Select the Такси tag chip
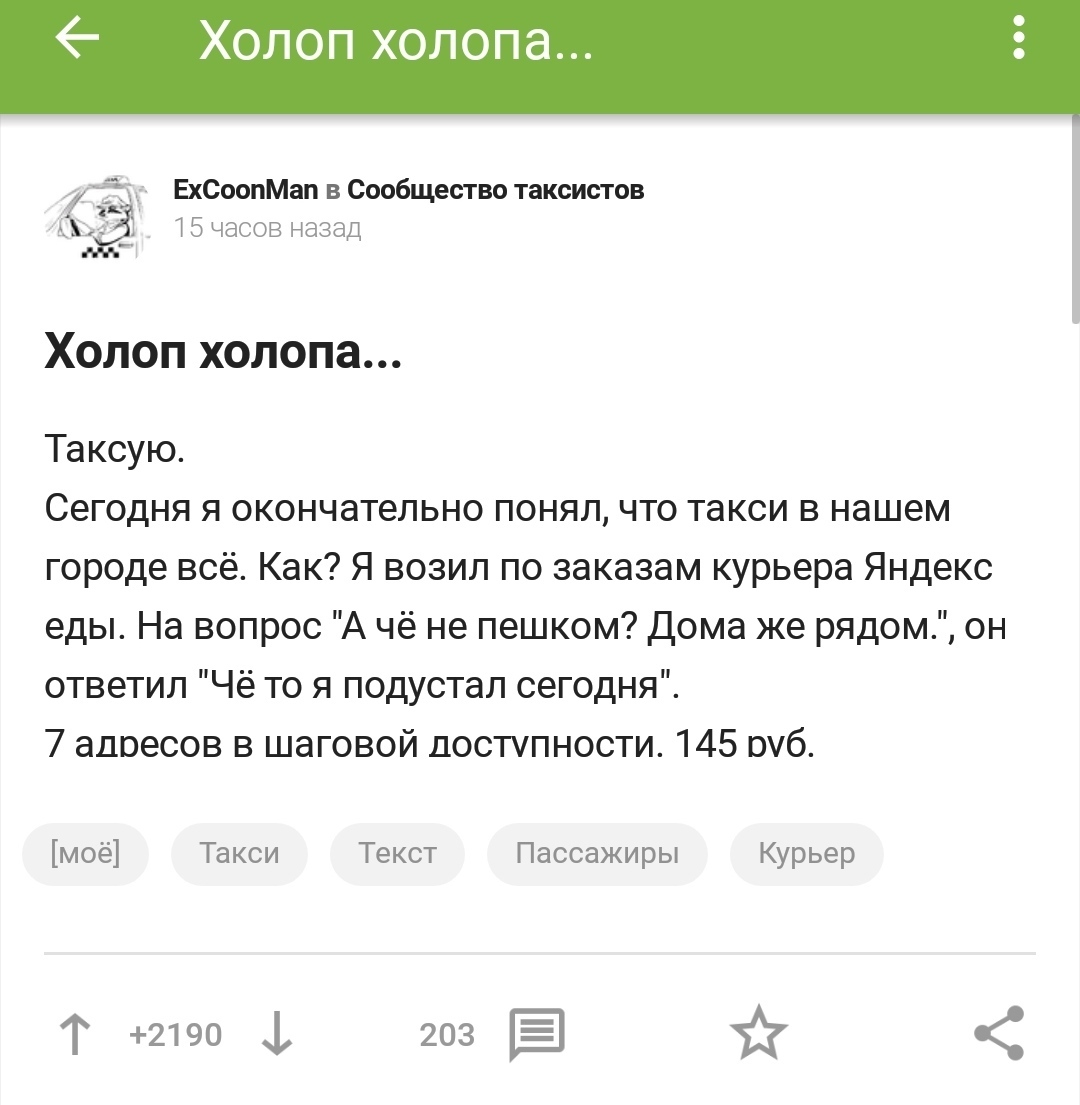Image resolution: width=1080 pixels, height=1105 pixels. tap(239, 854)
